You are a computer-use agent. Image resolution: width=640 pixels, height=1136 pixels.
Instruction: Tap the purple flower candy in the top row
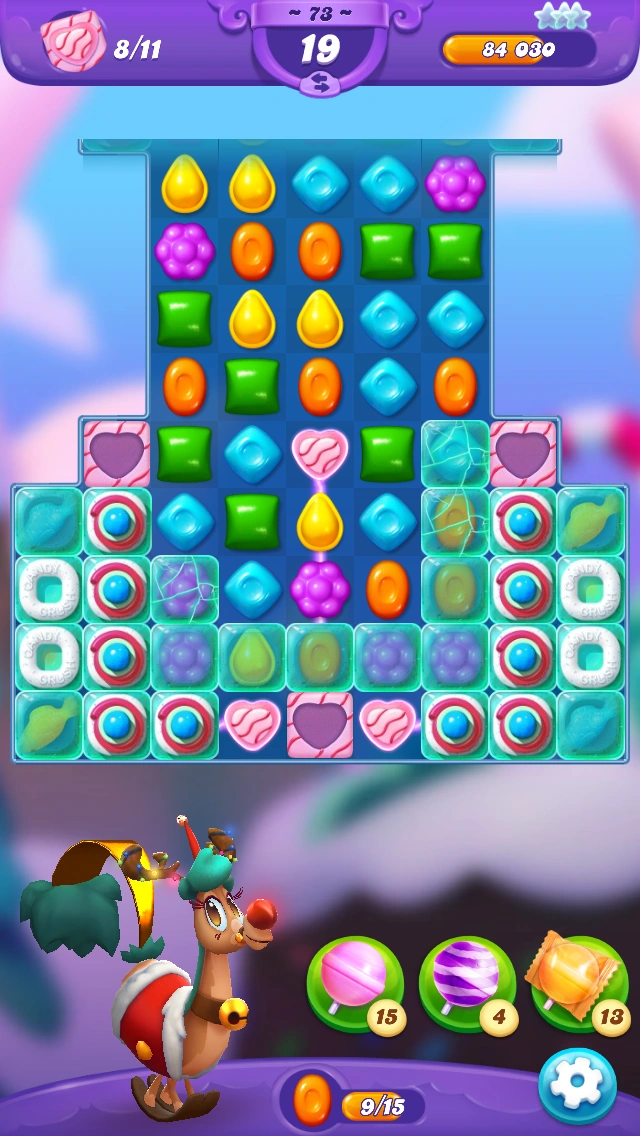pyautogui.click(x=455, y=184)
